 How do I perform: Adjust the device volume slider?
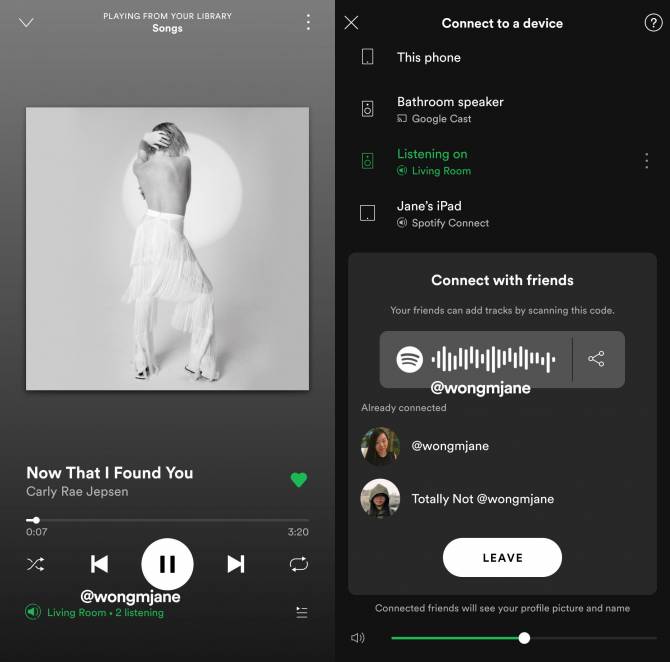pyautogui.click(x=524, y=637)
